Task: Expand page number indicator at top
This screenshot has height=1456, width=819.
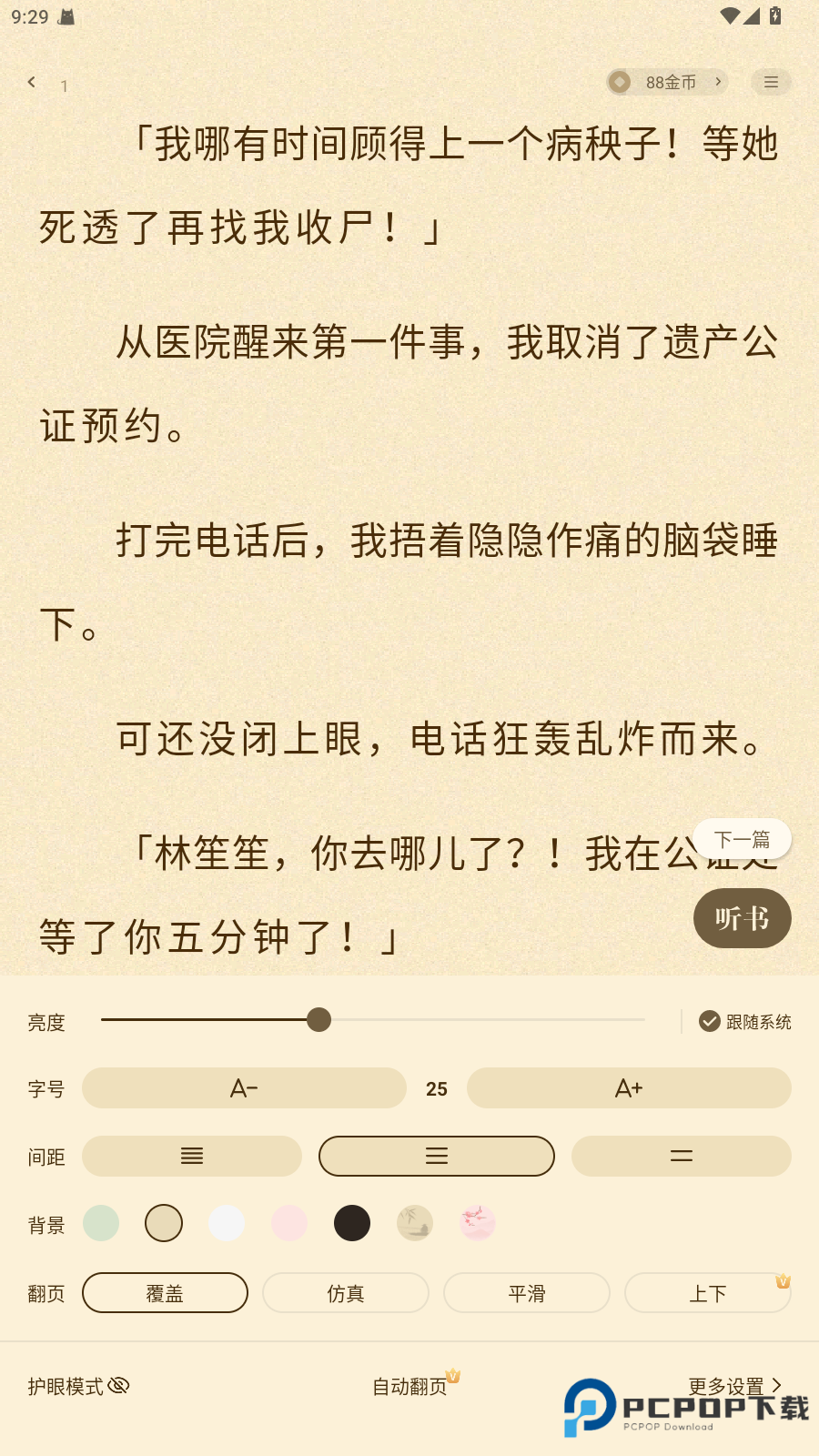Action: [64, 86]
